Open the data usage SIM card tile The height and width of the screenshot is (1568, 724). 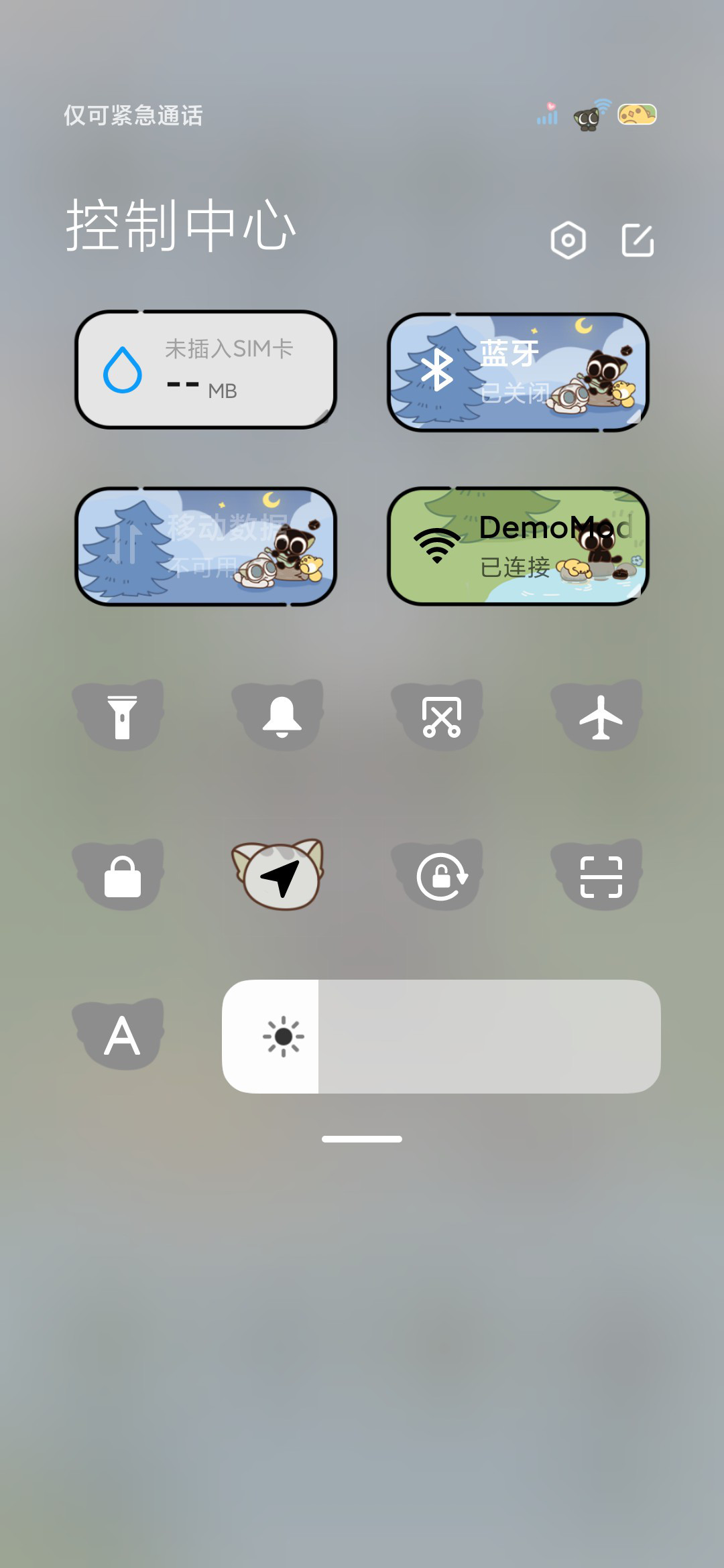205,369
